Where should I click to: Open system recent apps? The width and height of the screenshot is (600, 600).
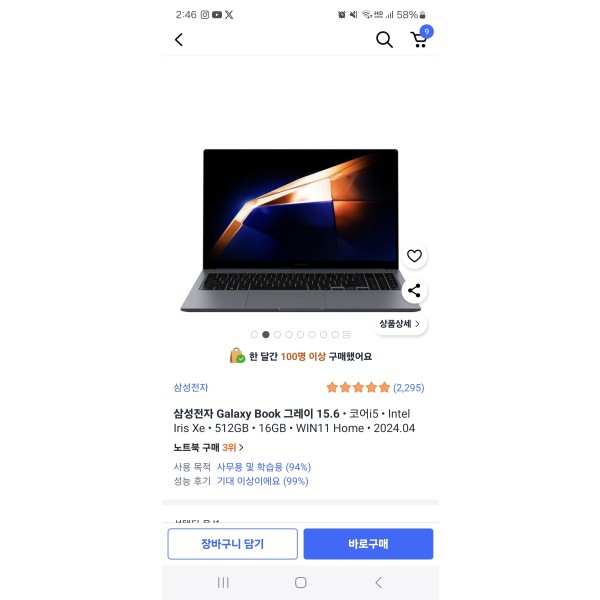223,582
